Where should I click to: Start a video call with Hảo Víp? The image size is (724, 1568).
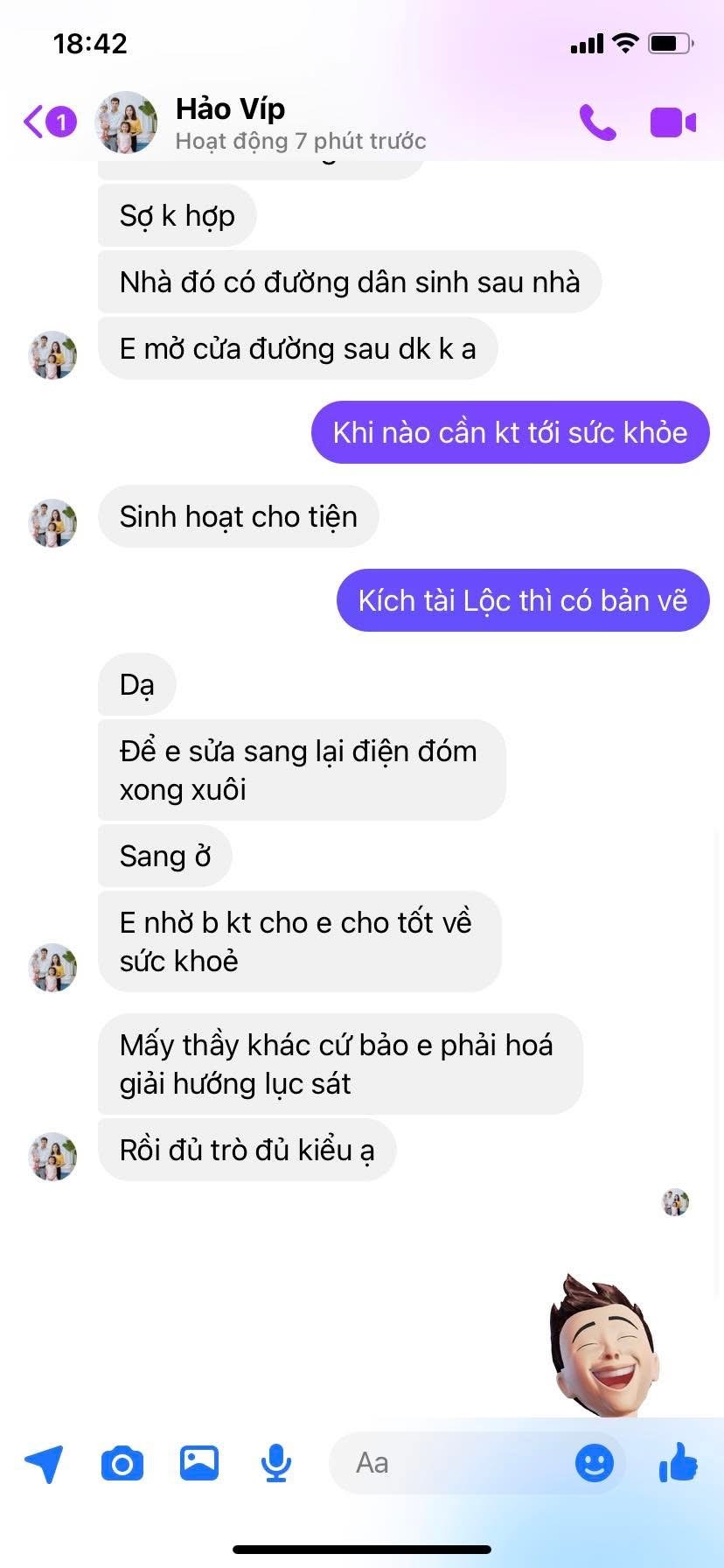point(672,122)
